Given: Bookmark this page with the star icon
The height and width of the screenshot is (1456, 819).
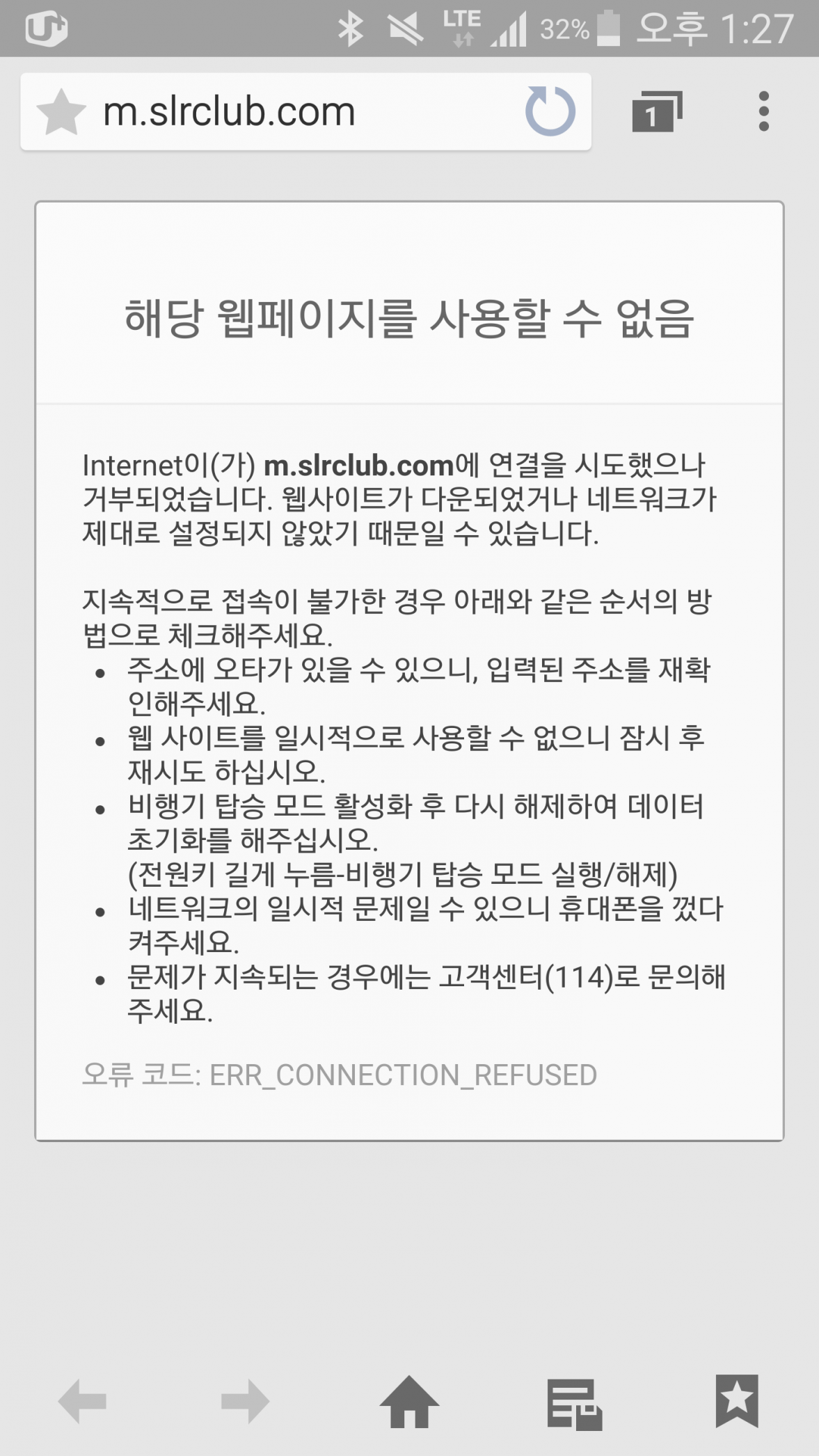Looking at the screenshot, I should (x=61, y=112).
